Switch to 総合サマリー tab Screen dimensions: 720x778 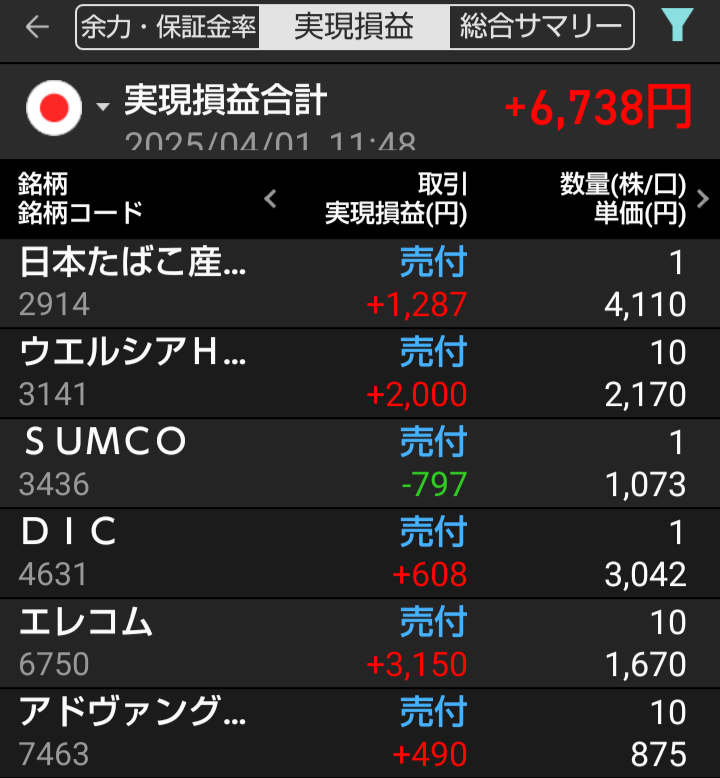pyautogui.click(x=541, y=27)
